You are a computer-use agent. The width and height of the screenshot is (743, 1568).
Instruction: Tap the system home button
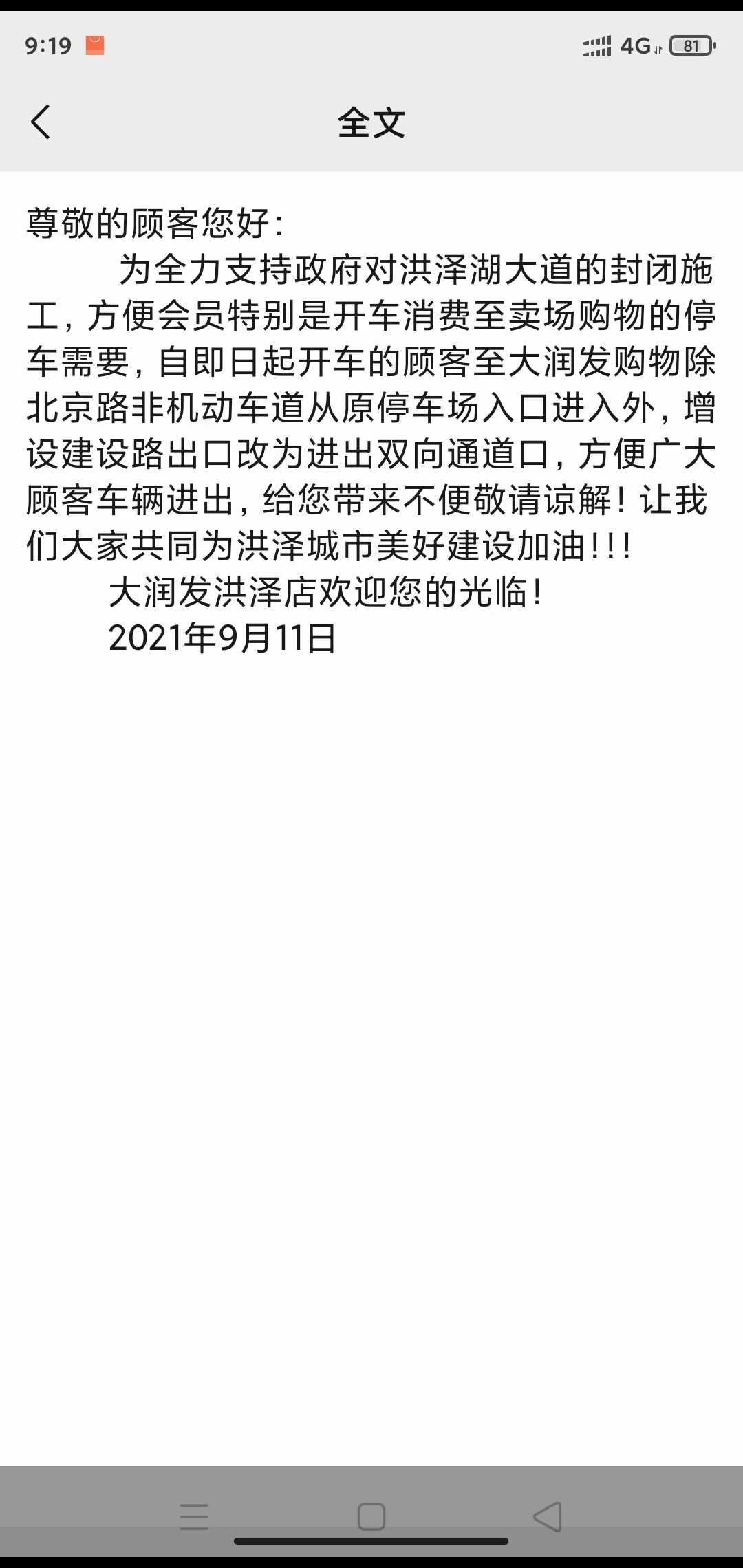click(x=371, y=1516)
